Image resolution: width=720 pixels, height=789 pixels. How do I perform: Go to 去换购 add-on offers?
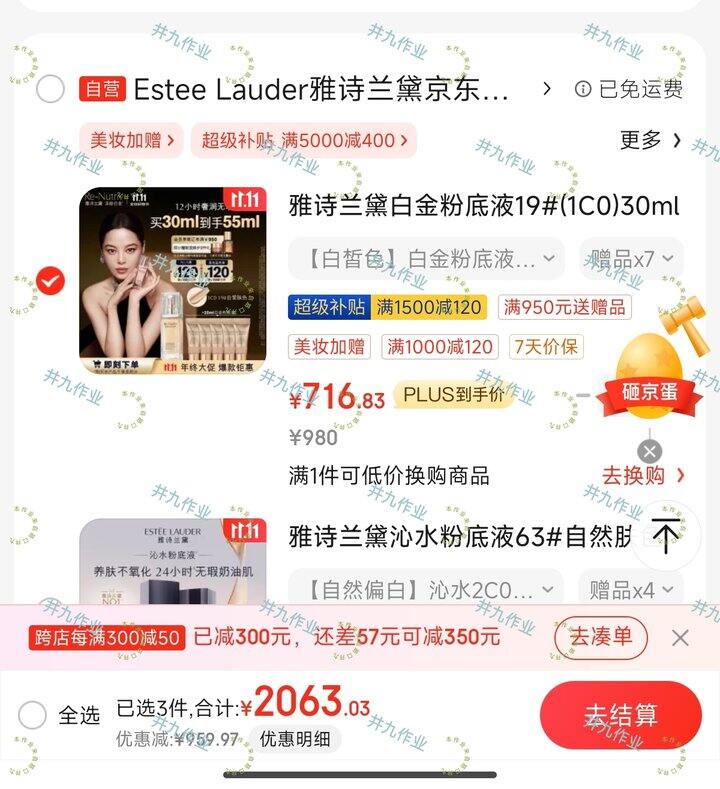pyautogui.click(x=644, y=475)
